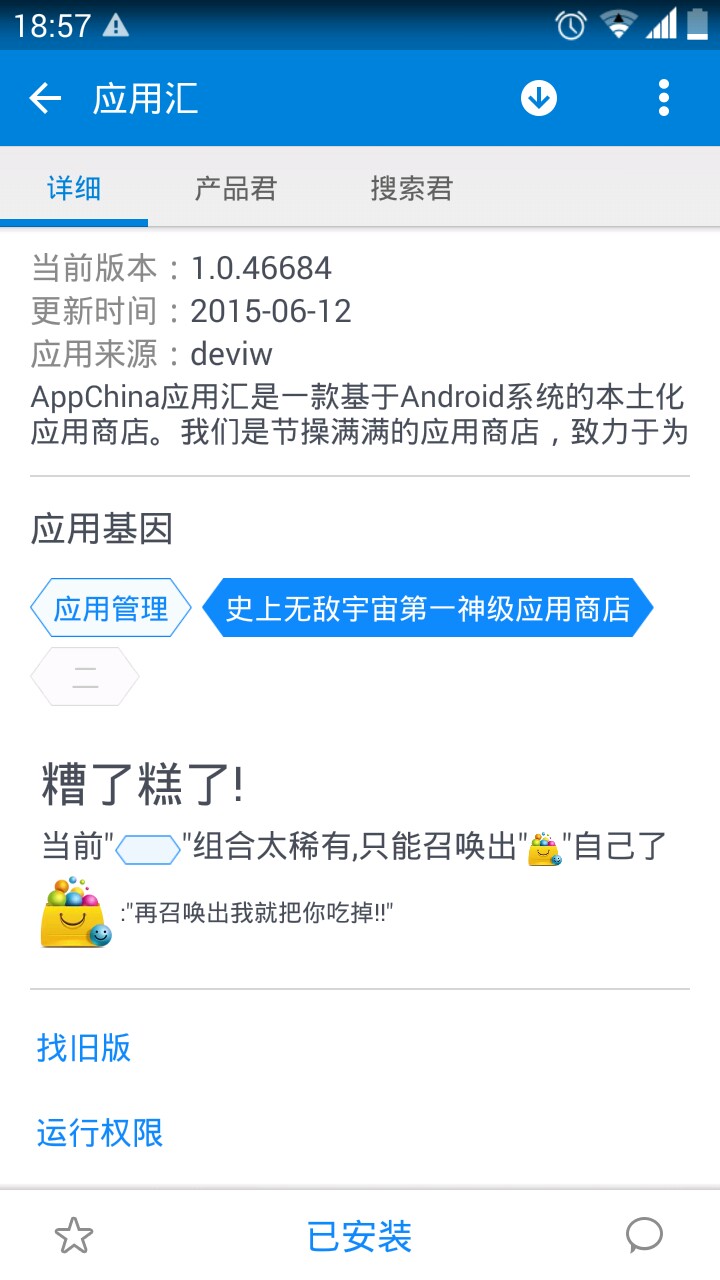Switch to the 产品君 tab

(x=235, y=188)
